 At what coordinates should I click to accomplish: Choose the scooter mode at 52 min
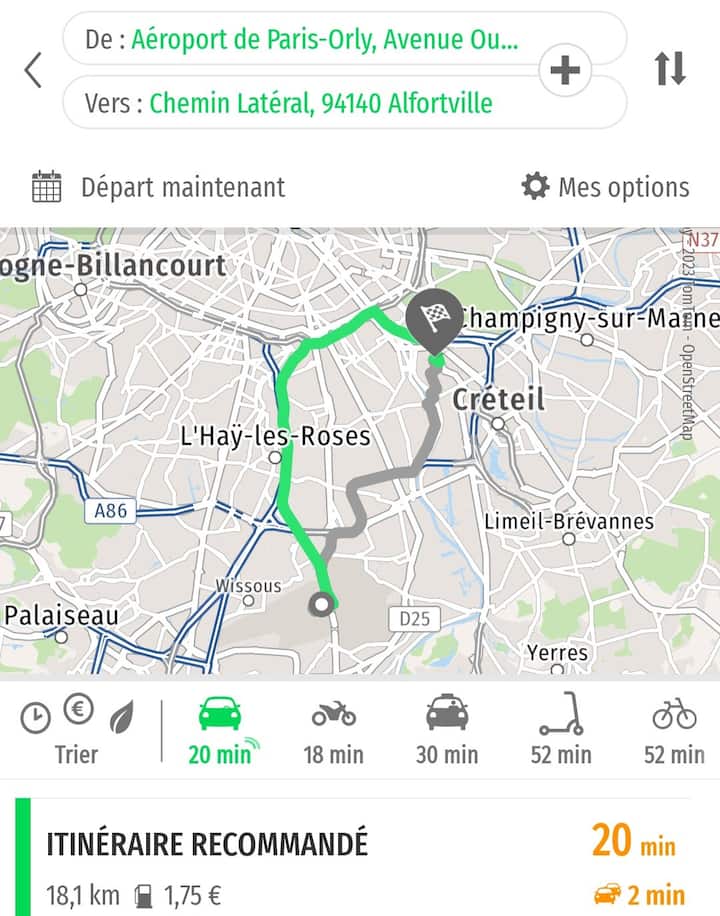coord(561,732)
